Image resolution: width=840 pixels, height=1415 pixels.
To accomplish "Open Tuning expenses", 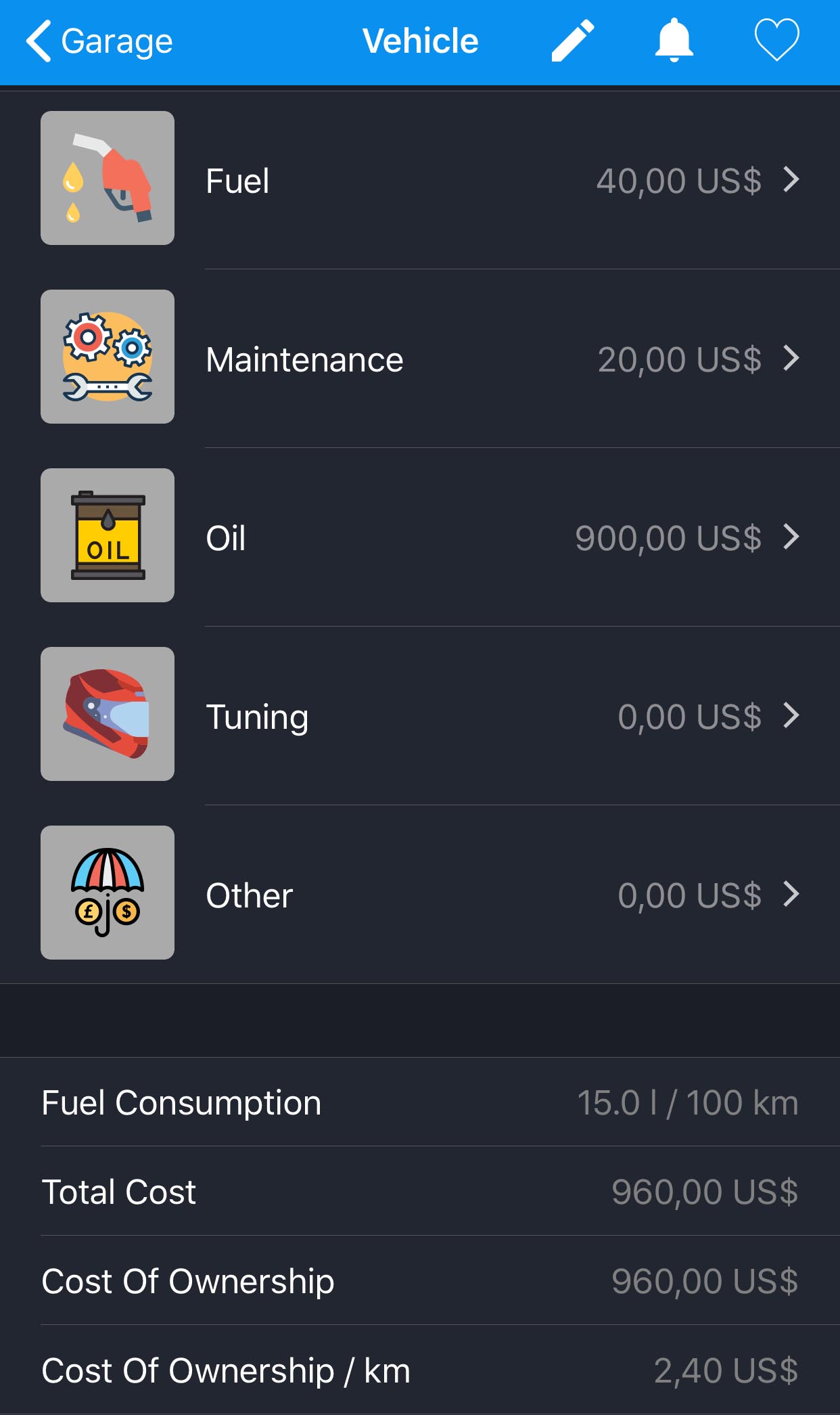I will [x=420, y=716].
